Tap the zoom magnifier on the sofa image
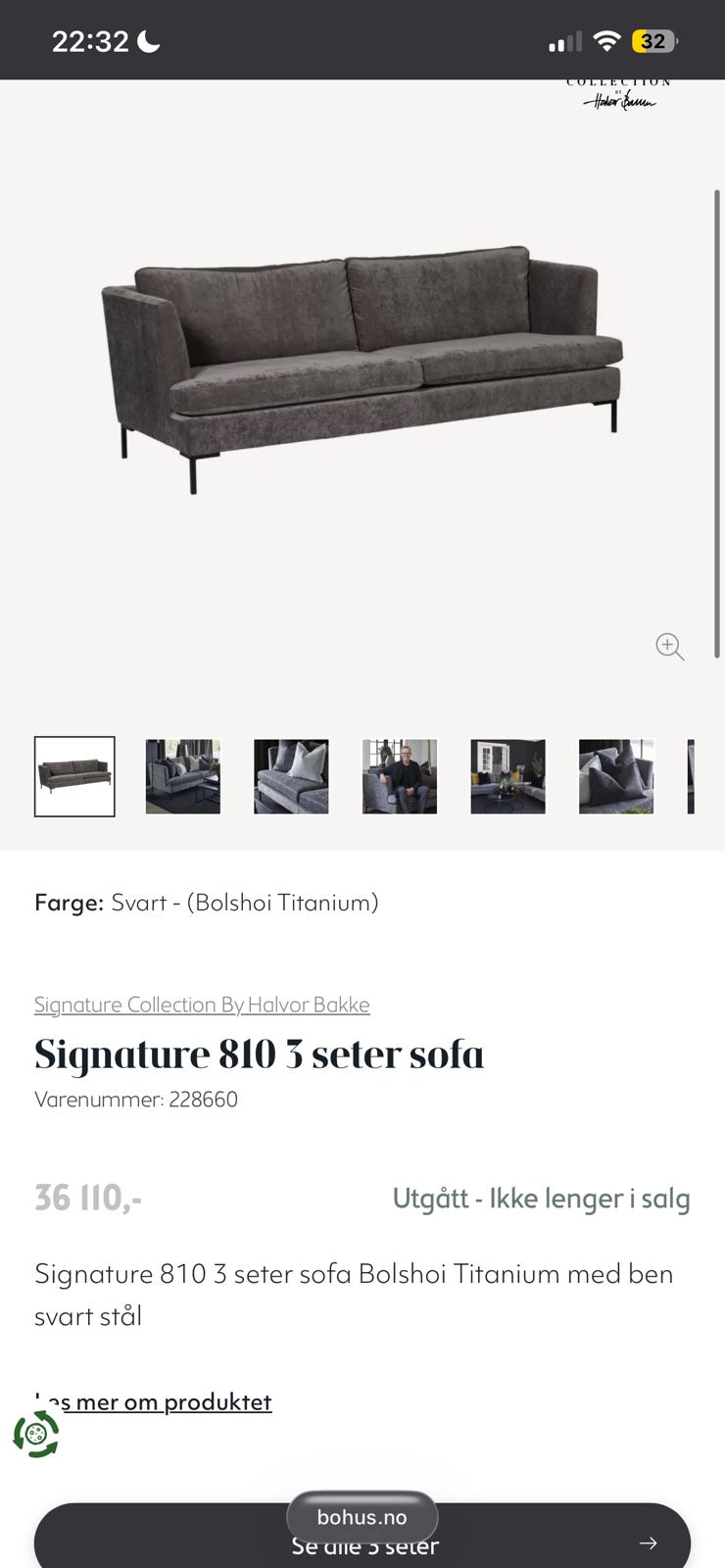This screenshot has width=725, height=1568. (x=670, y=647)
